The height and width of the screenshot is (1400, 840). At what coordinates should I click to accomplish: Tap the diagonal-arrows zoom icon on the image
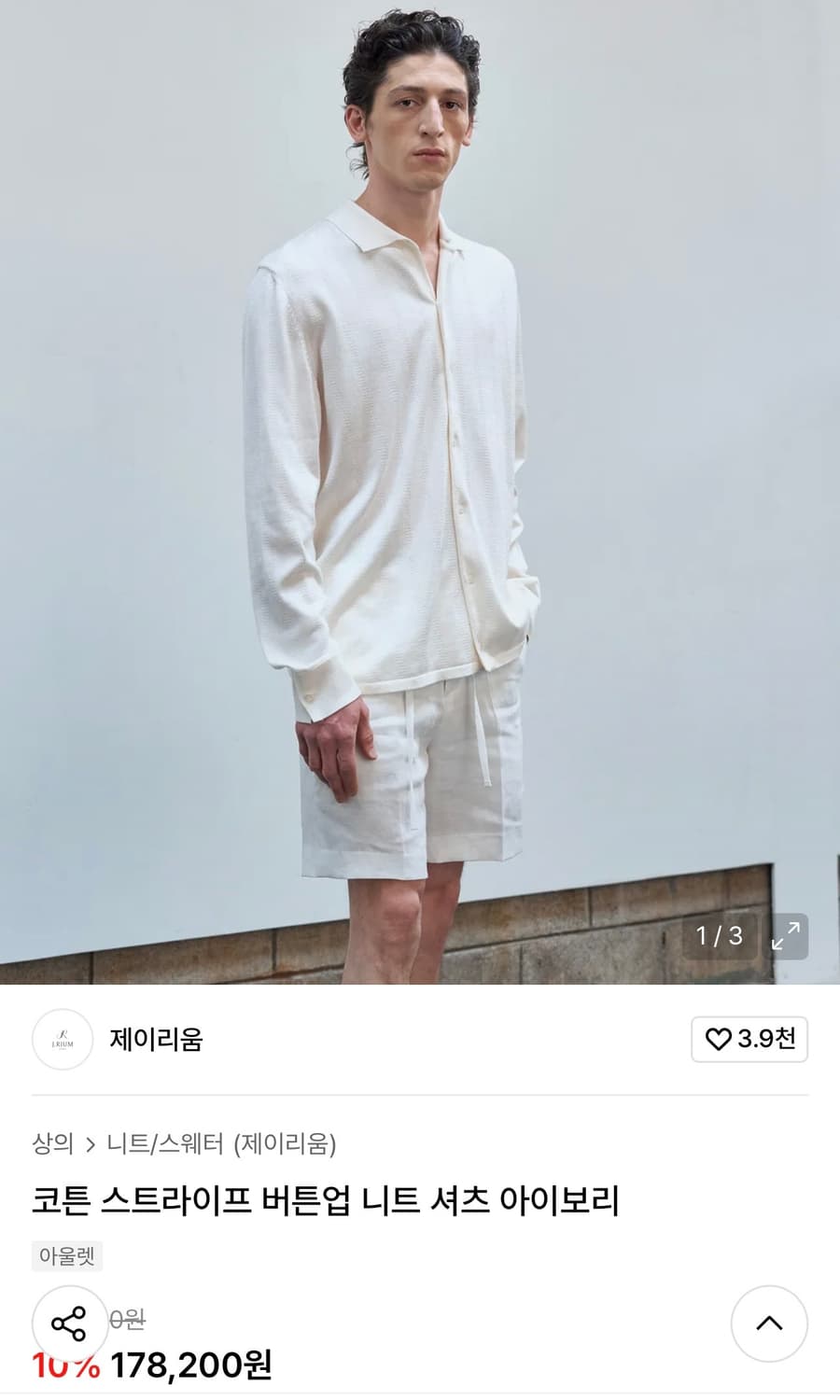[x=785, y=937]
